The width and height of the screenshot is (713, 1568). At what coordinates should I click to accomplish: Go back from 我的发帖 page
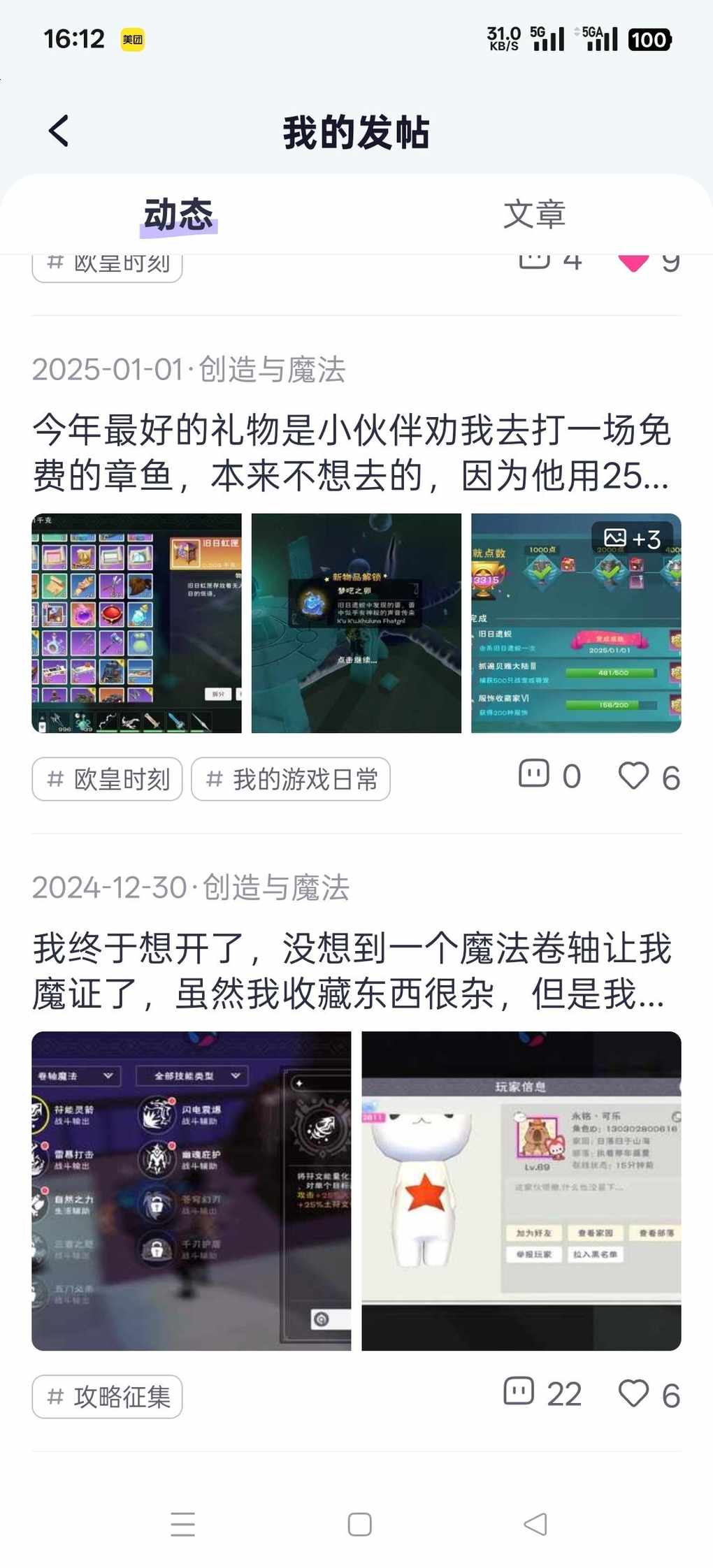click(x=59, y=131)
